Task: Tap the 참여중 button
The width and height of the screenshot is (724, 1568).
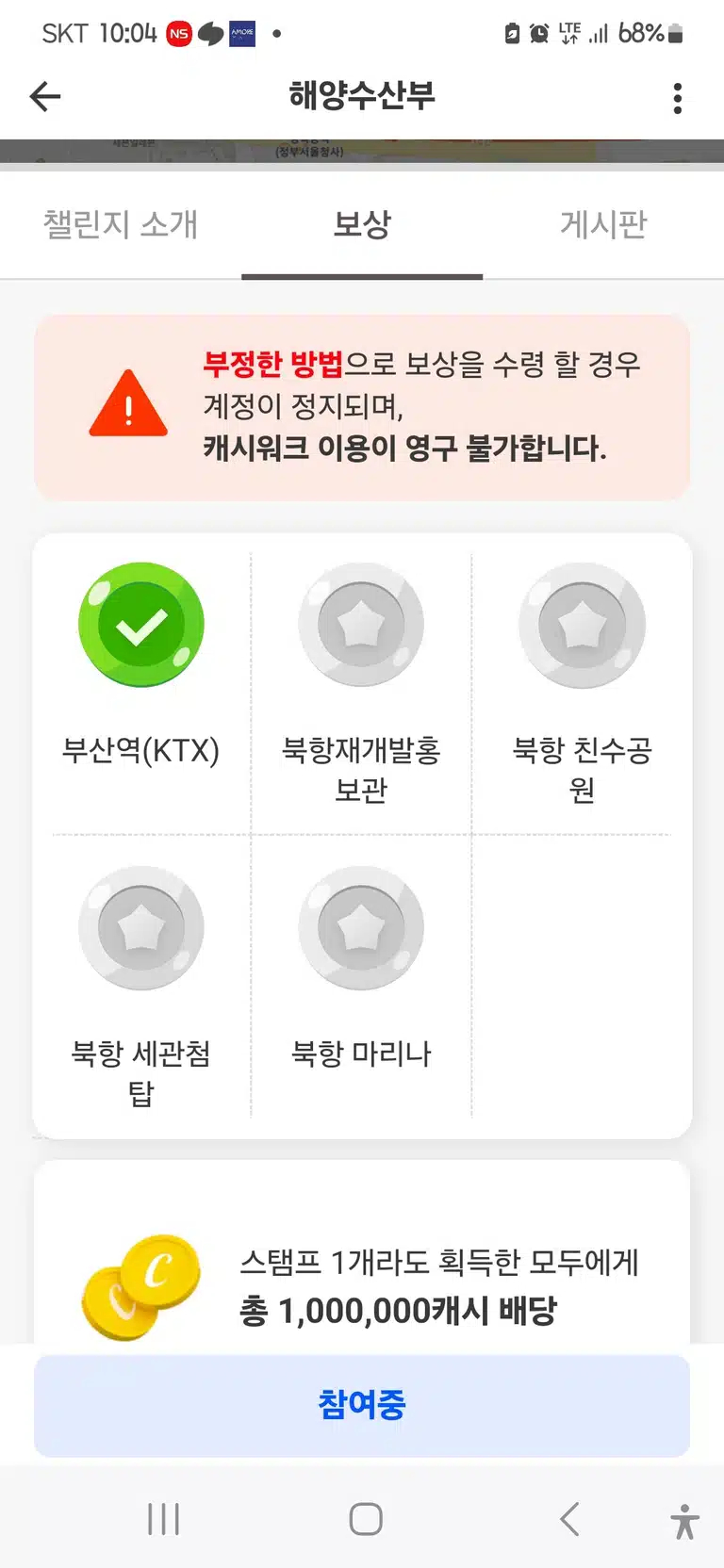Action: click(362, 1406)
